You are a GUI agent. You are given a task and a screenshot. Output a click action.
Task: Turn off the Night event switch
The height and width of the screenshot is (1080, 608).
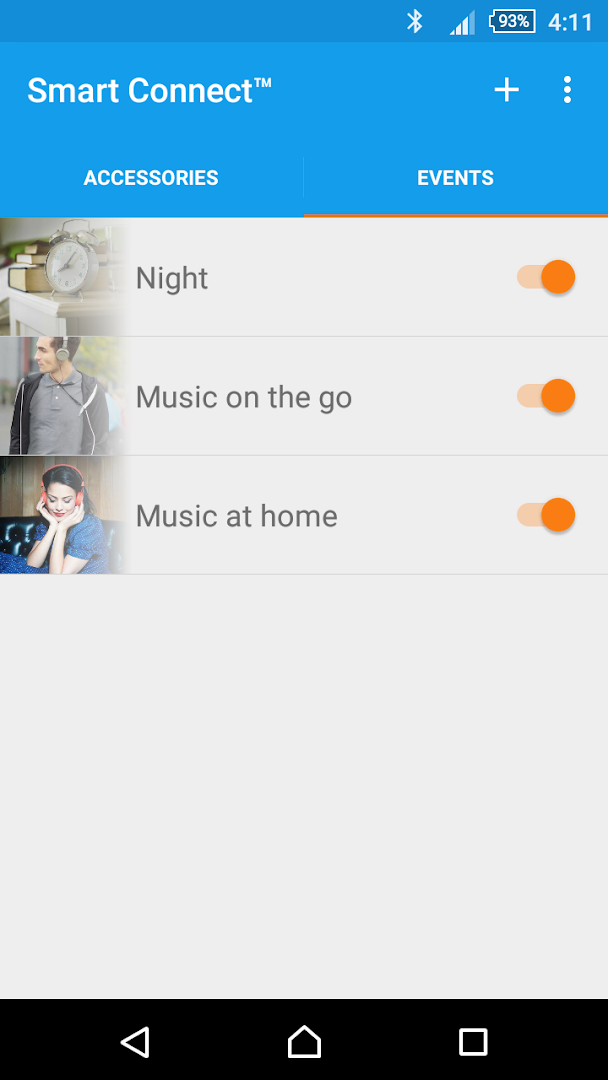pyautogui.click(x=547, y=277)
